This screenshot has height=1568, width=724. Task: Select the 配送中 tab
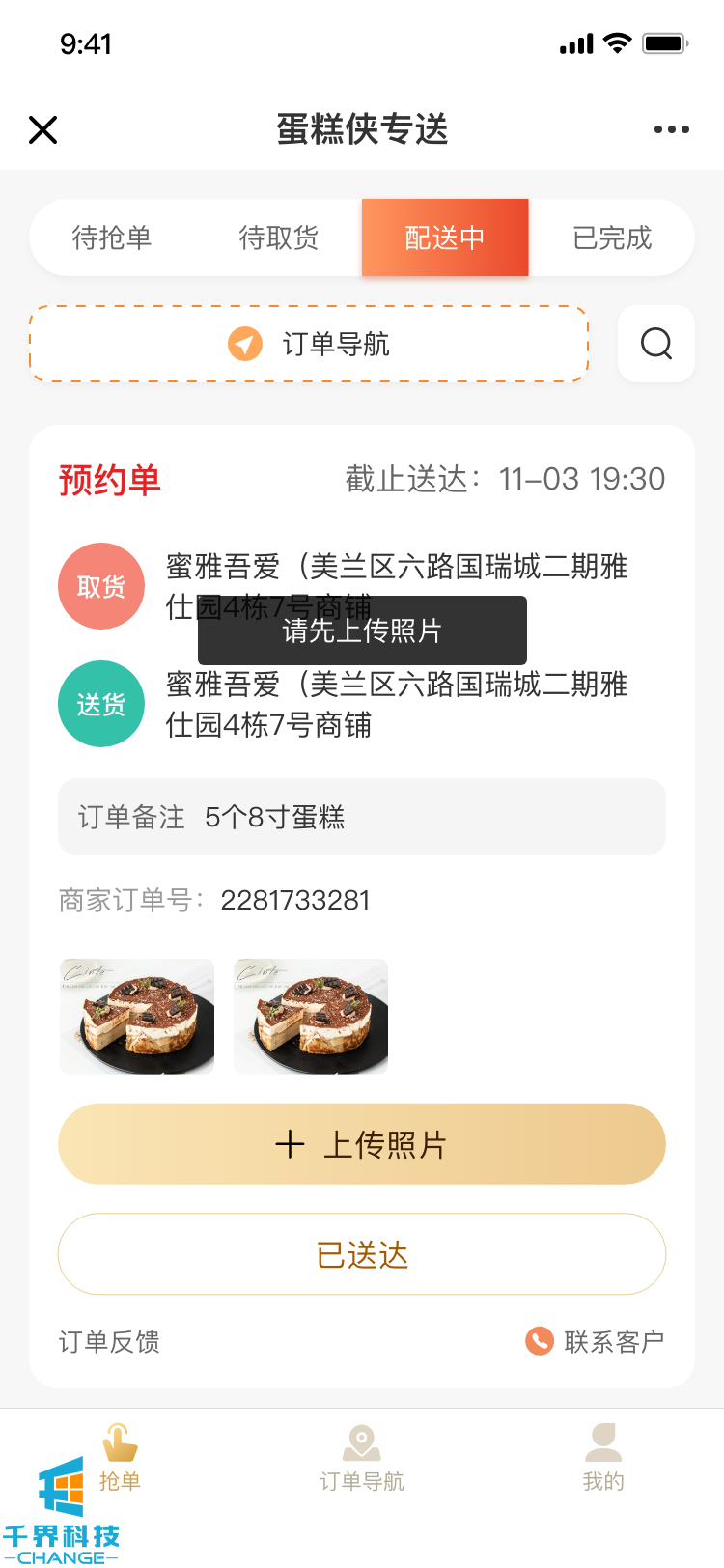coord(445,238)
